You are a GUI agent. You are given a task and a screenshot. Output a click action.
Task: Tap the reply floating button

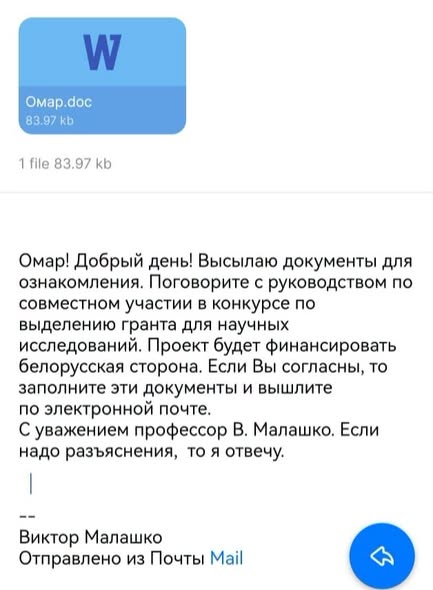[x=382, y=556]
